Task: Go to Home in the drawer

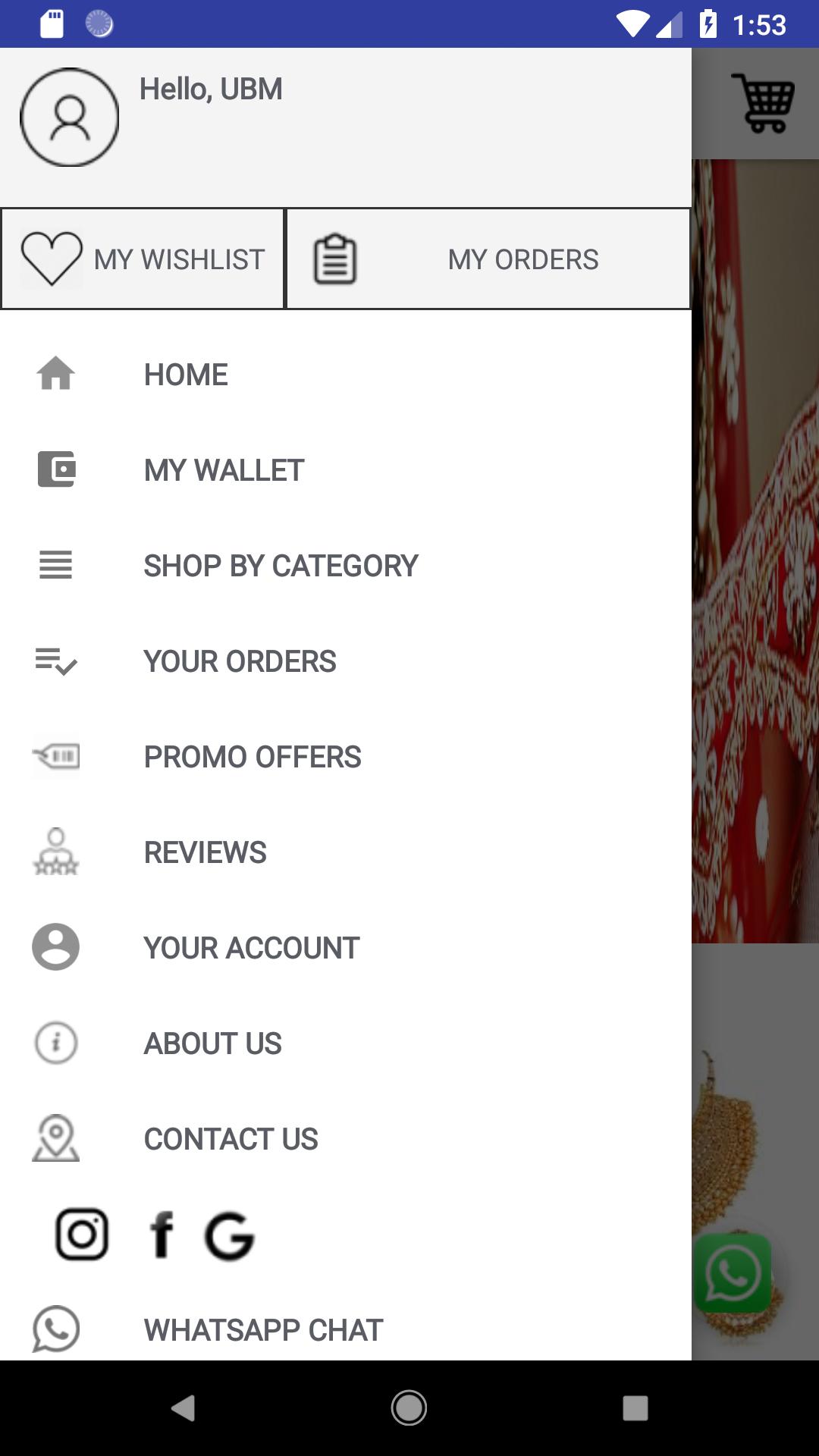Action: click(x=186, y=375)
